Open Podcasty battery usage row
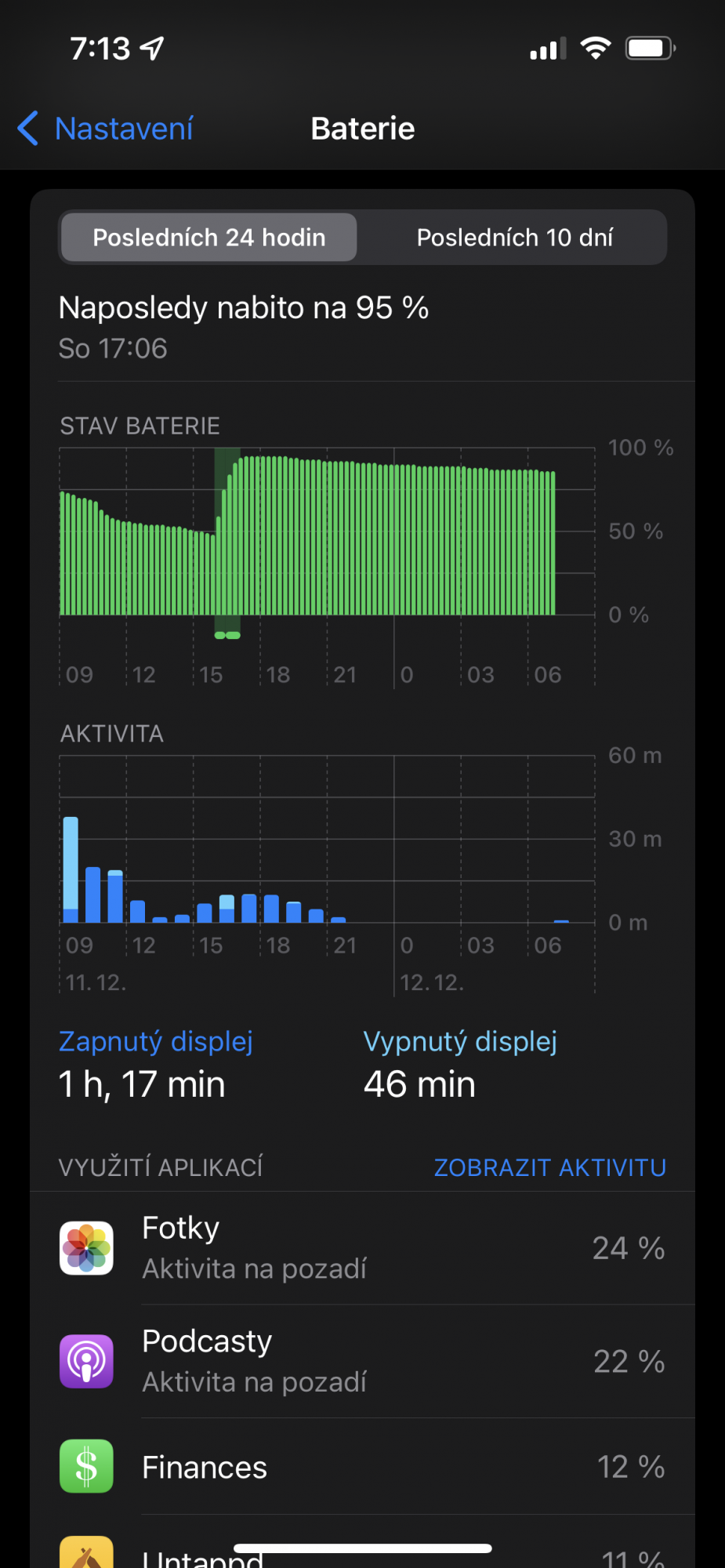 point(362,1361)
